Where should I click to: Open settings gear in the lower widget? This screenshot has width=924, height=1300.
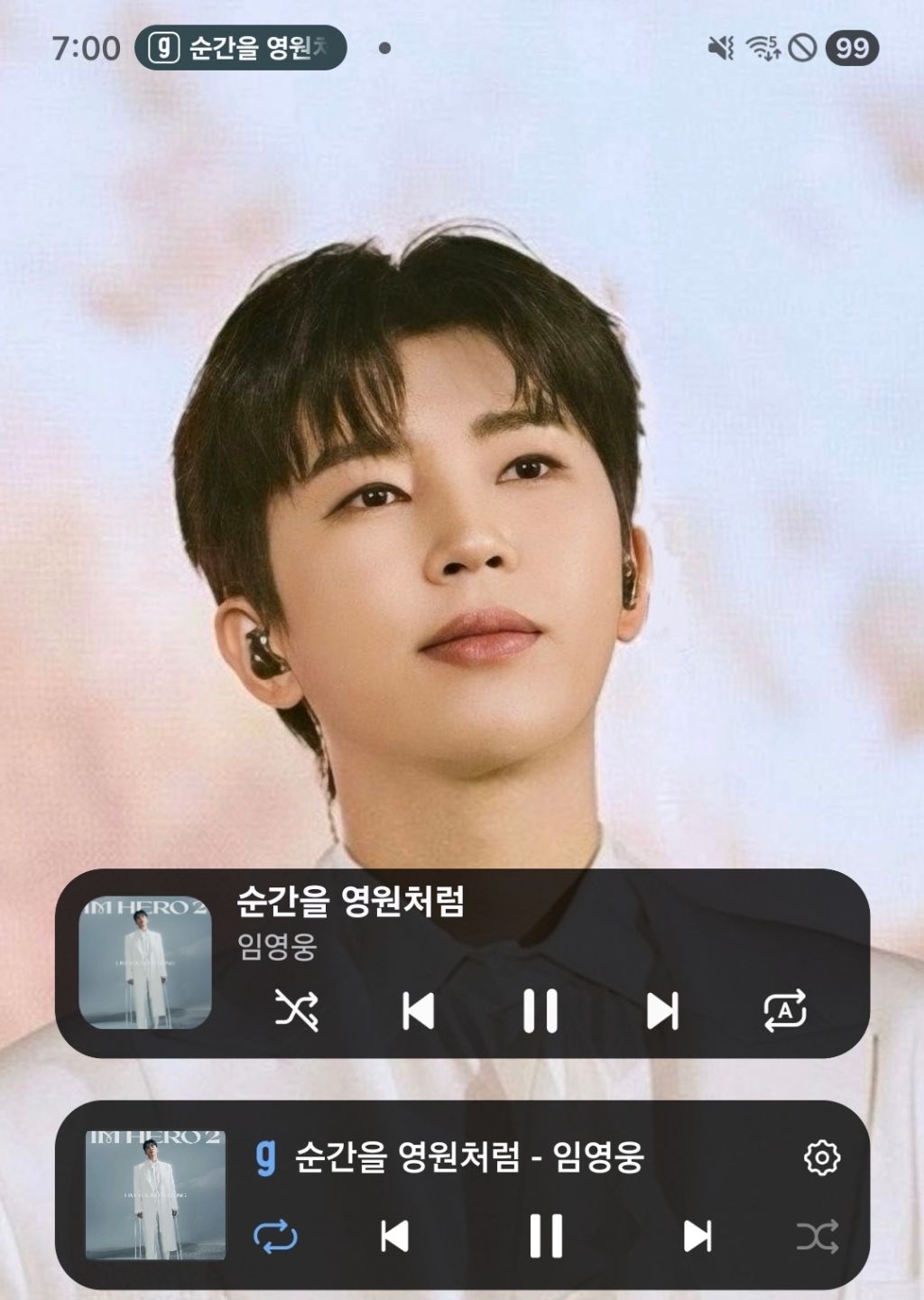(821, 1157)
